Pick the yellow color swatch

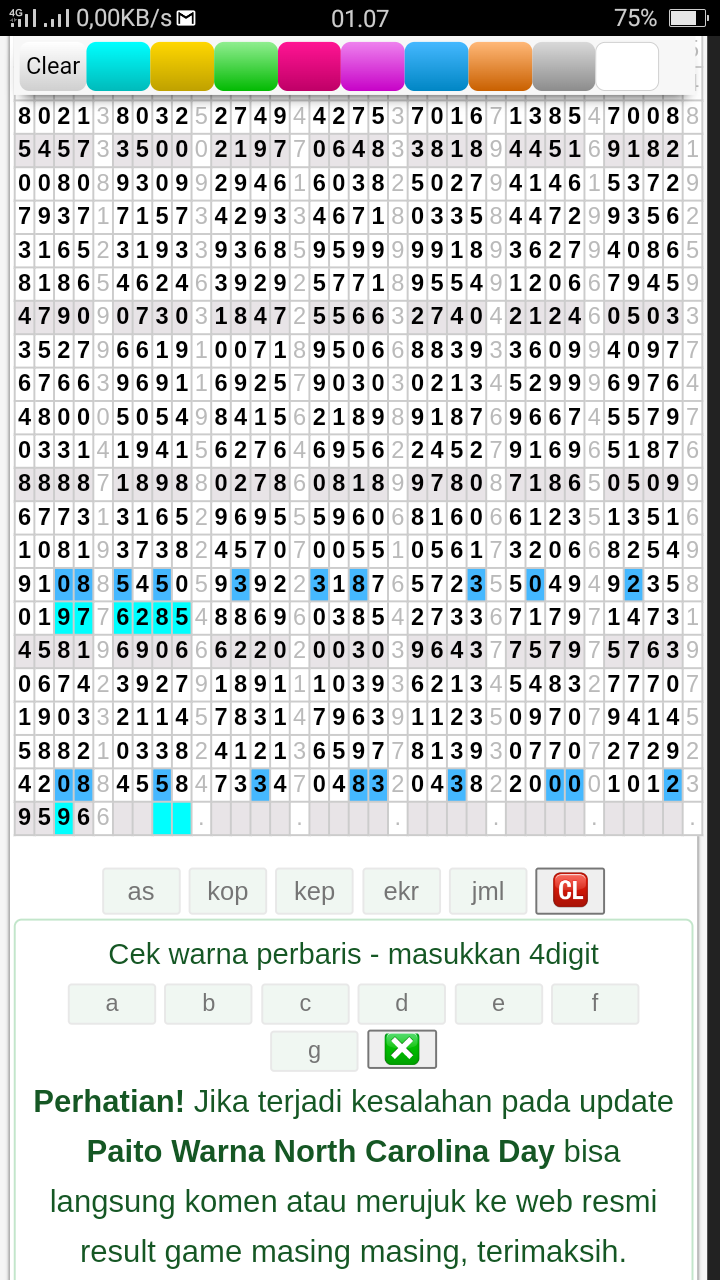pyautogui.click(x=182, y=66)
